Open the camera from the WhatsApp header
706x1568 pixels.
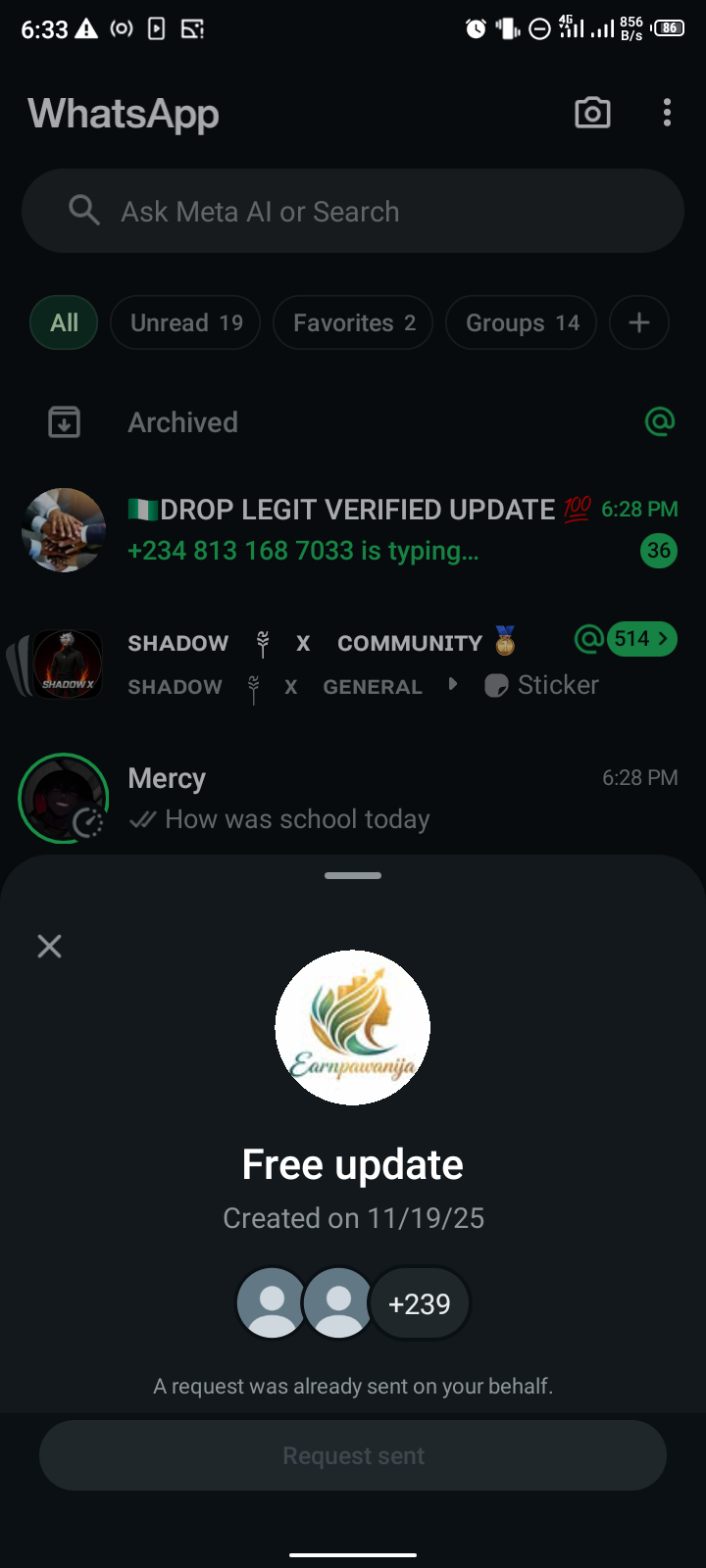click(x=592, y=114)
